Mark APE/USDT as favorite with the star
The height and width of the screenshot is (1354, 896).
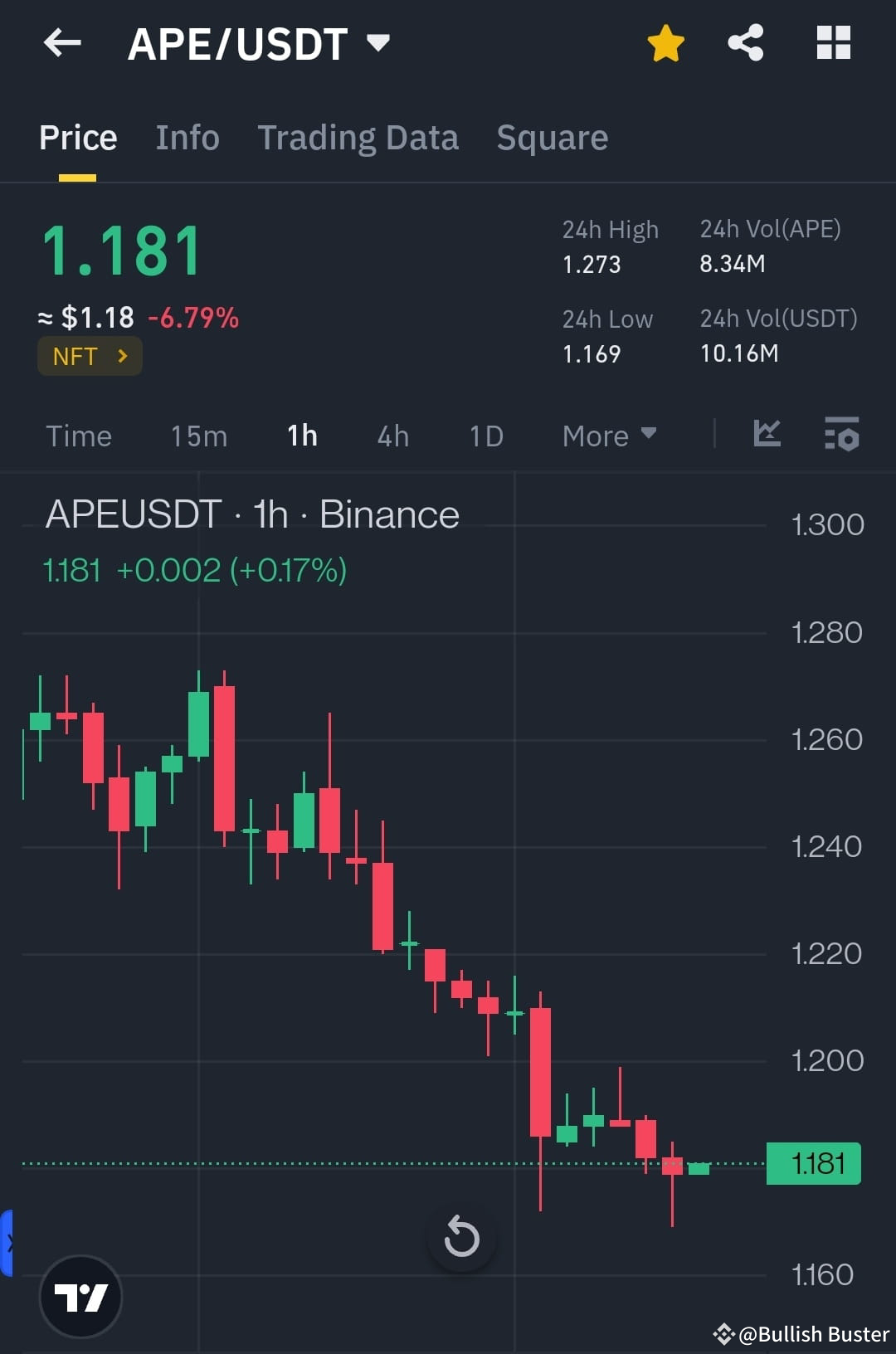[665, 43]
